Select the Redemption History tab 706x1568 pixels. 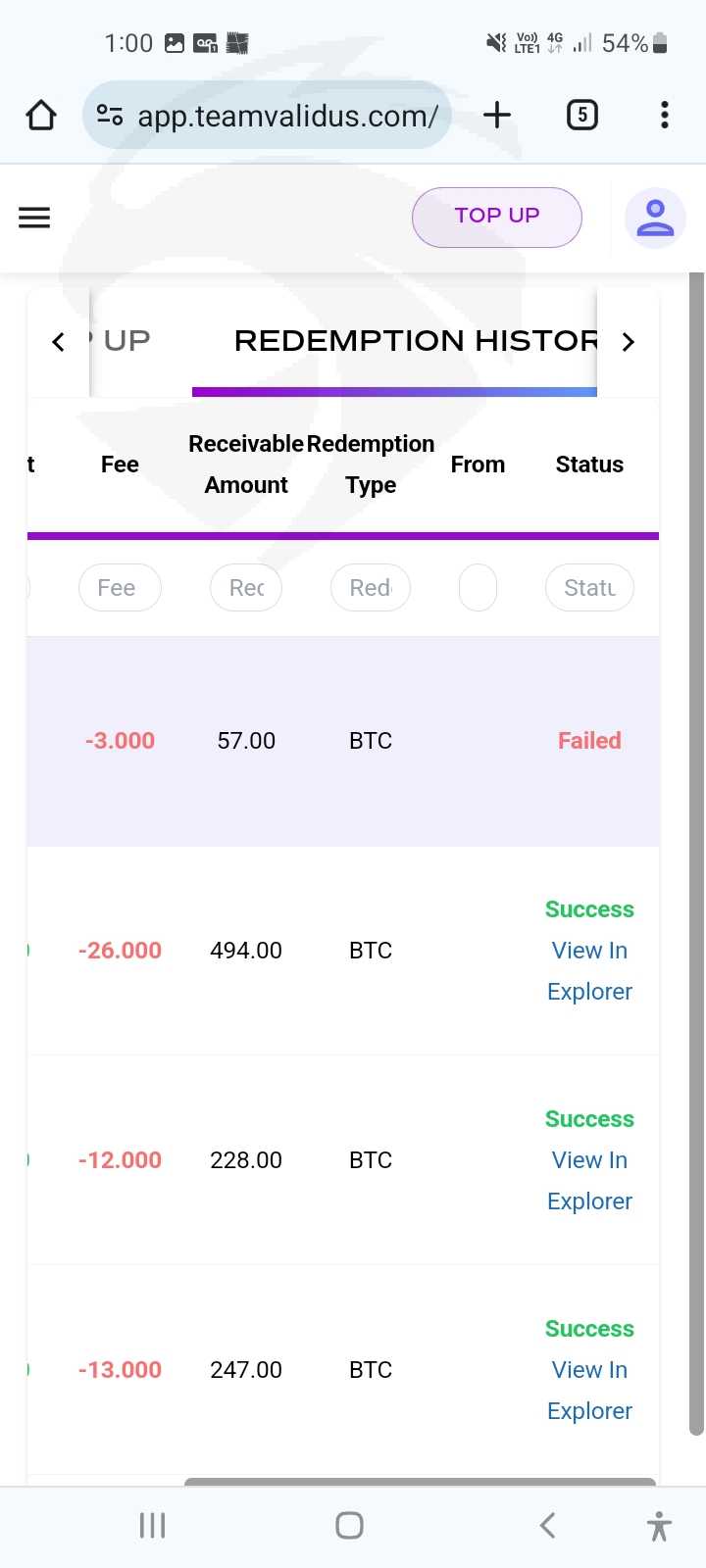click(416, 341)
